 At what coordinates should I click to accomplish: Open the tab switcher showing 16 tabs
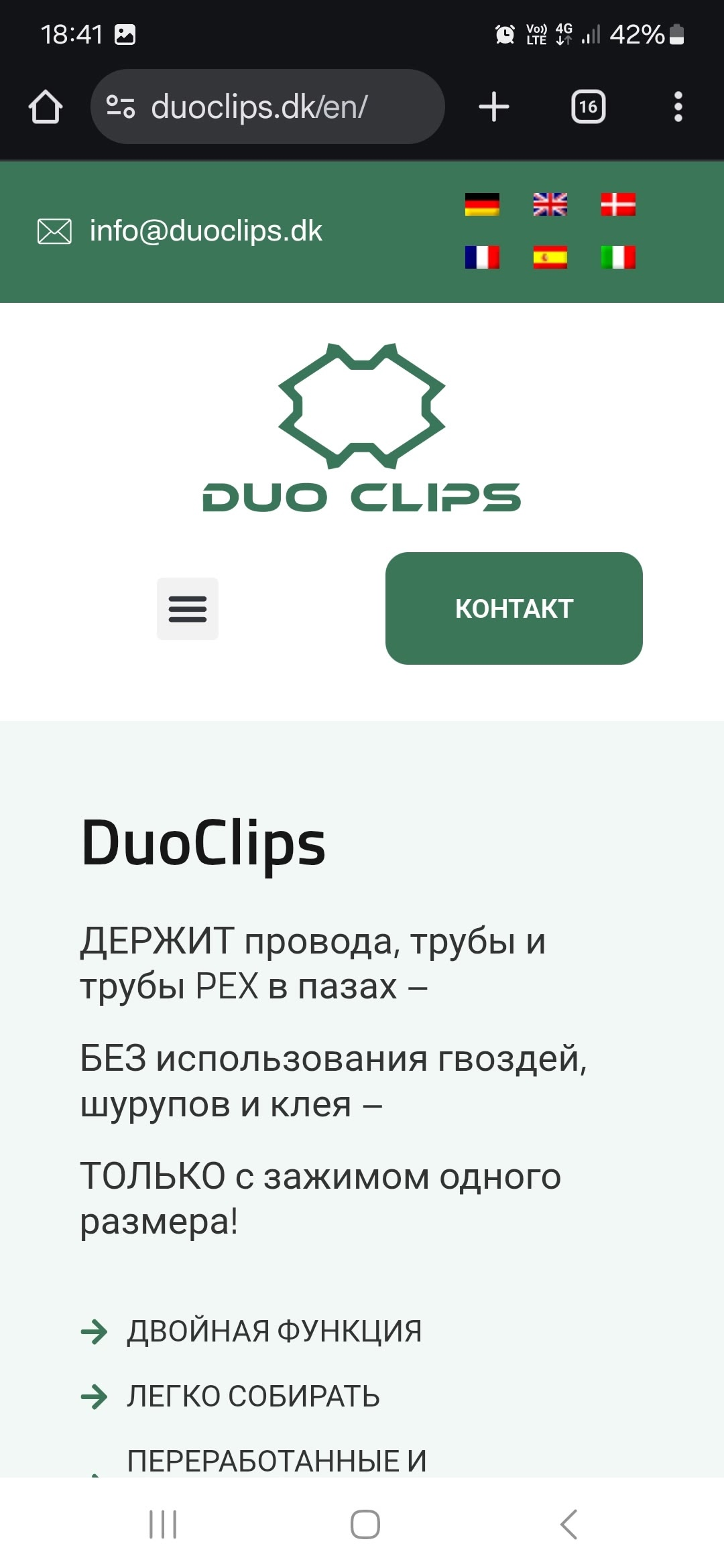coord(588,107)
